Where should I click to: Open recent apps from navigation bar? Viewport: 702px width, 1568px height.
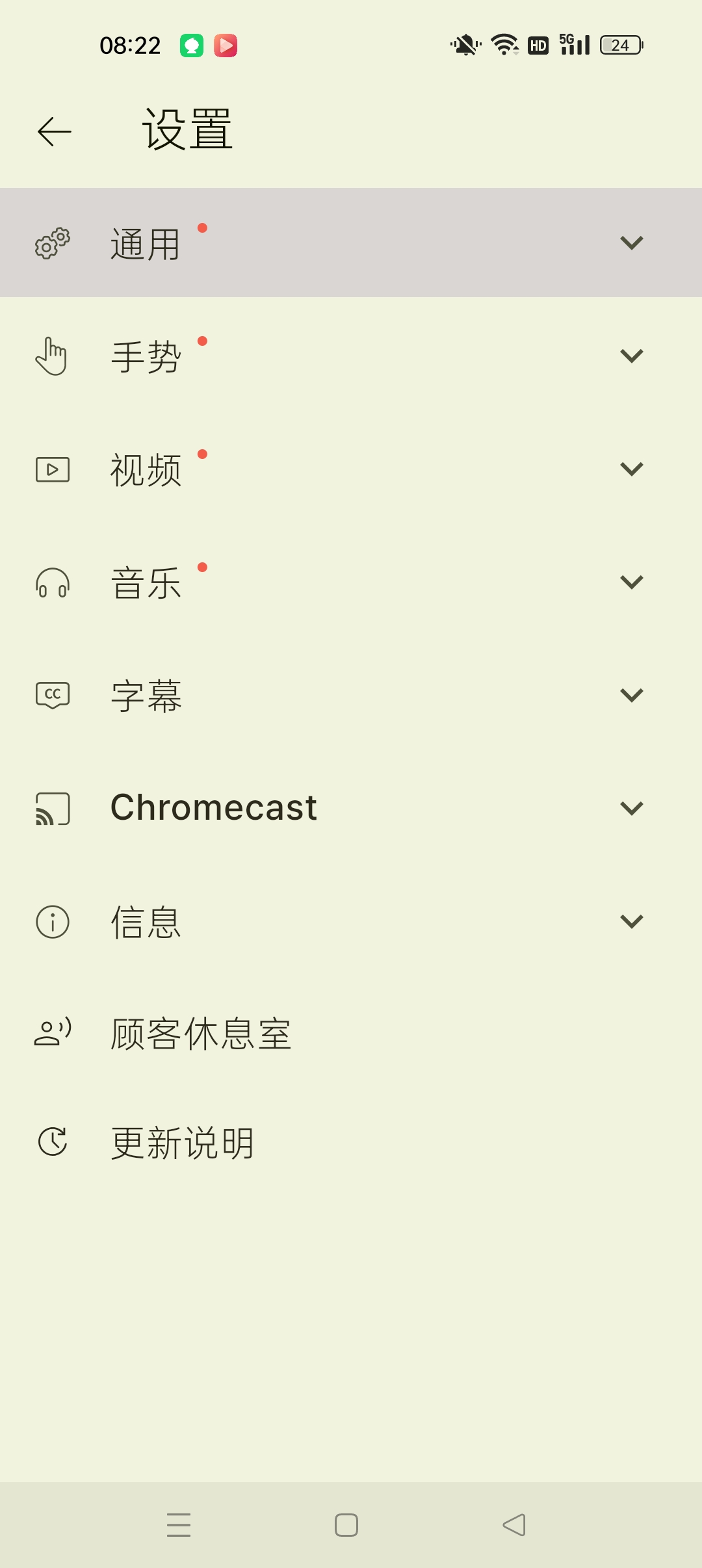[179, 1525]
